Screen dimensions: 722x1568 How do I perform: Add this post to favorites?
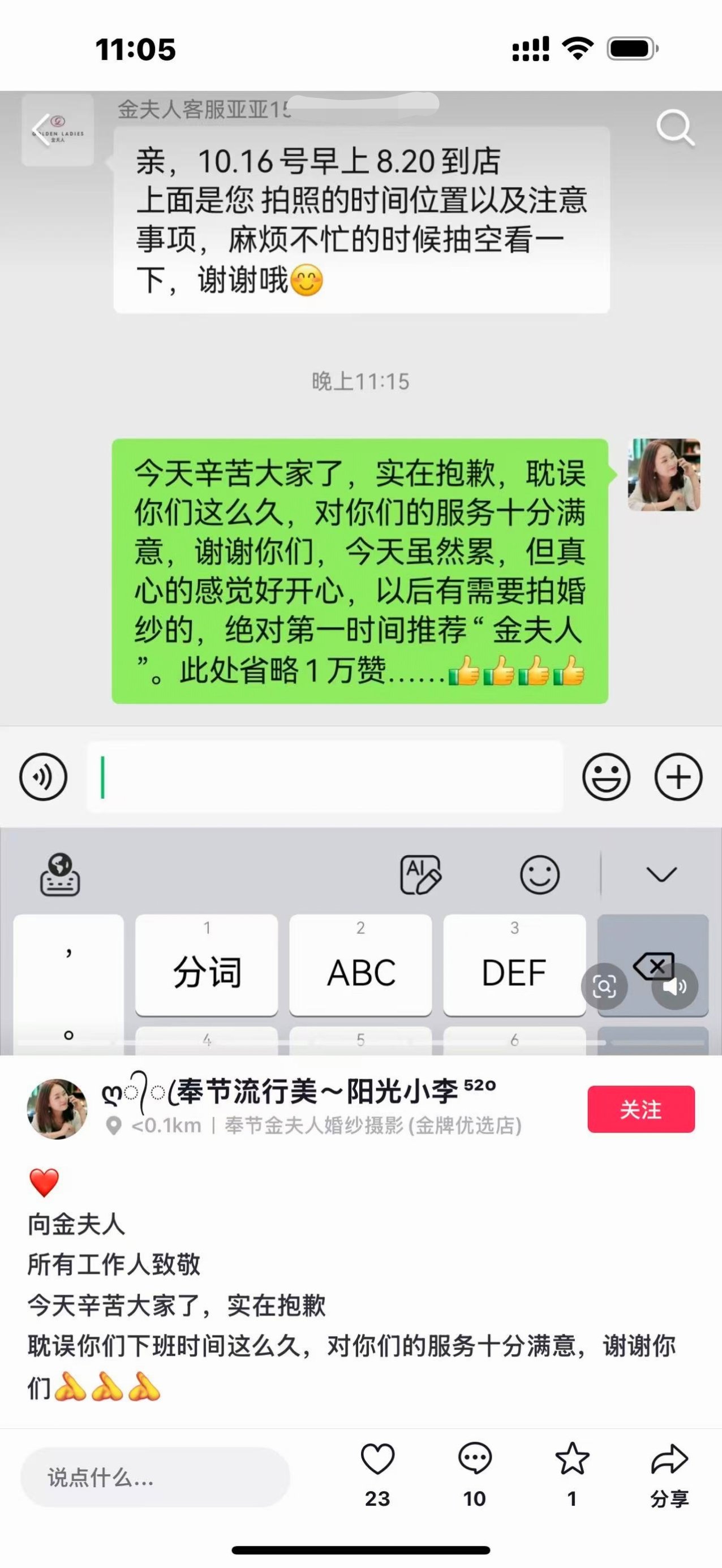[571, 1459]
